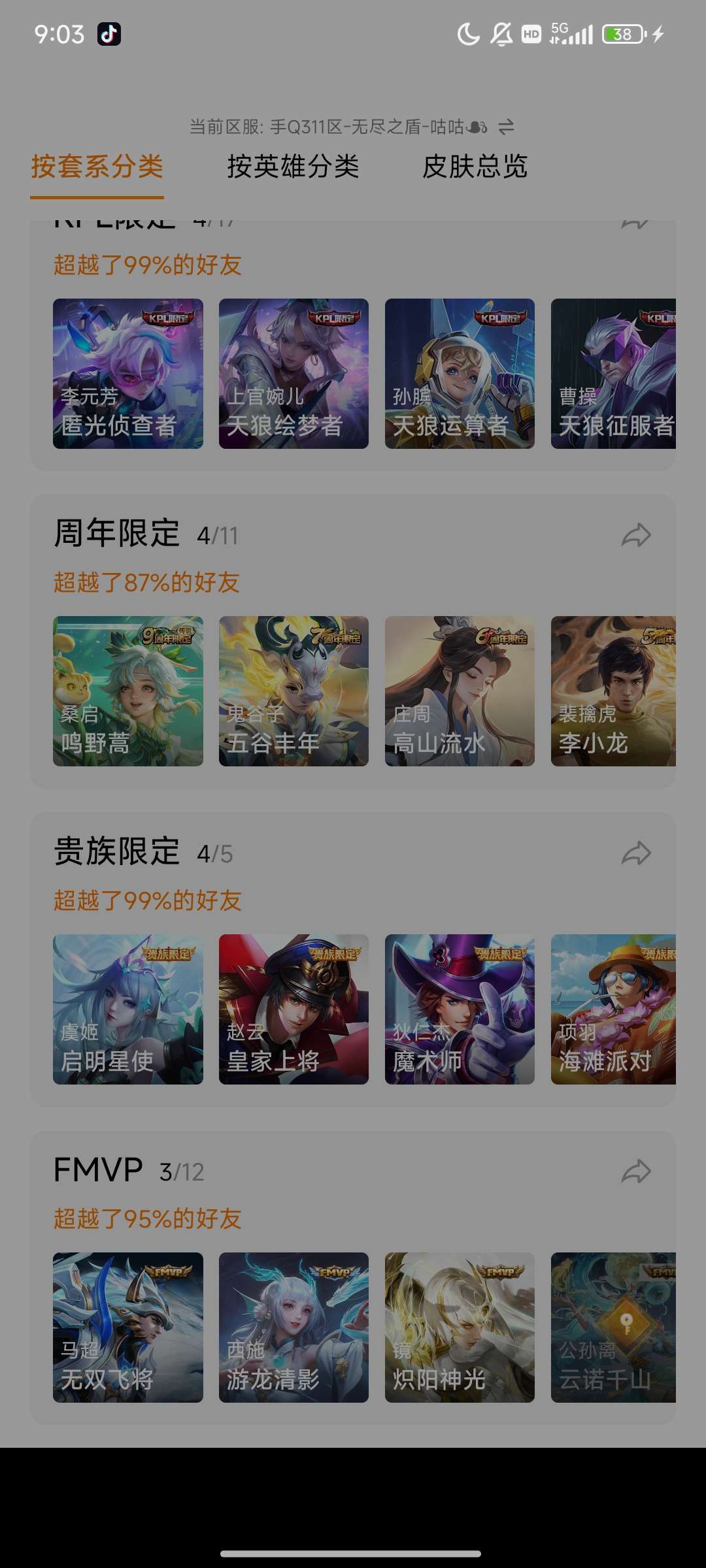The image size is (706, 1568).
Task: Share the FMVP skin collection
Action: [x=635, y=1171]
